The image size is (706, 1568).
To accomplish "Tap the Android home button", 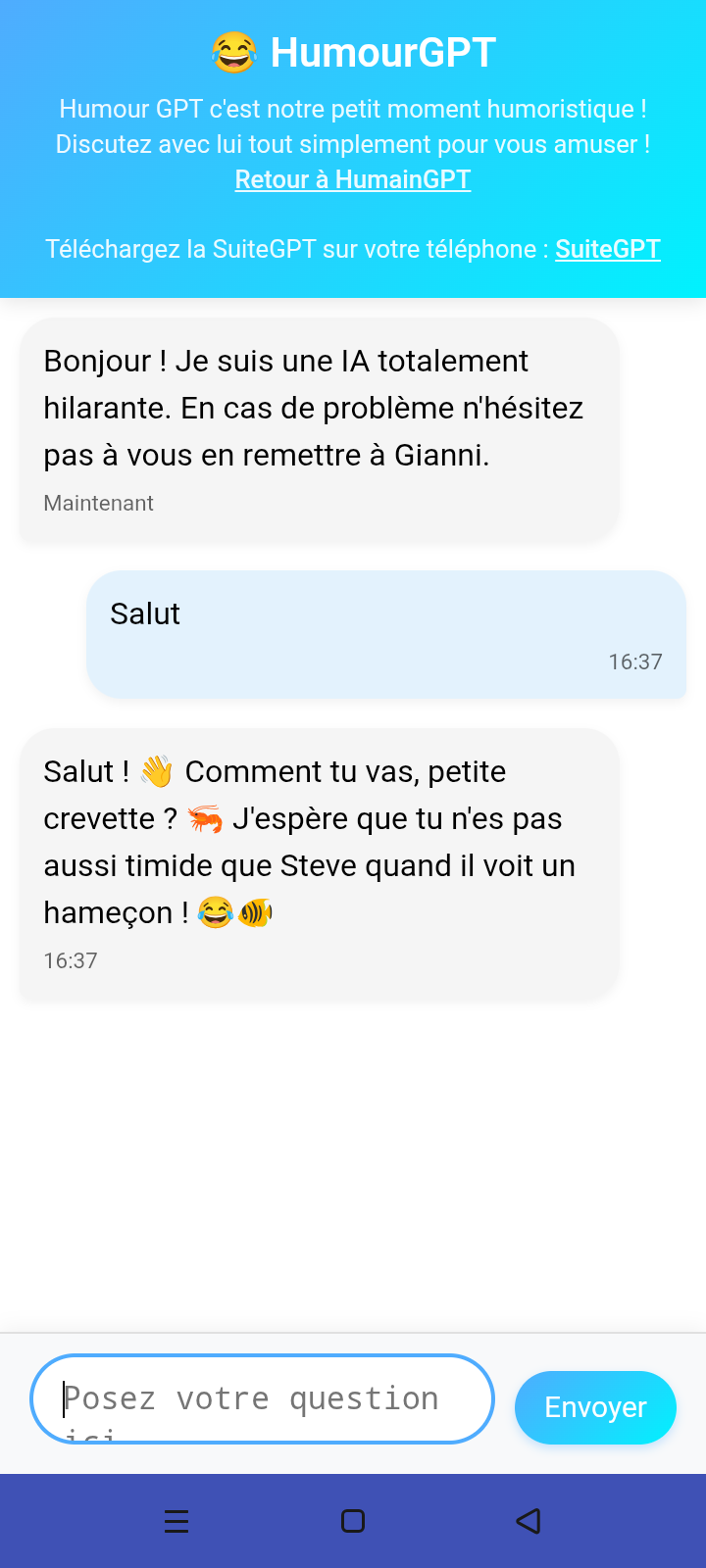I will (x=352, y=1521).
